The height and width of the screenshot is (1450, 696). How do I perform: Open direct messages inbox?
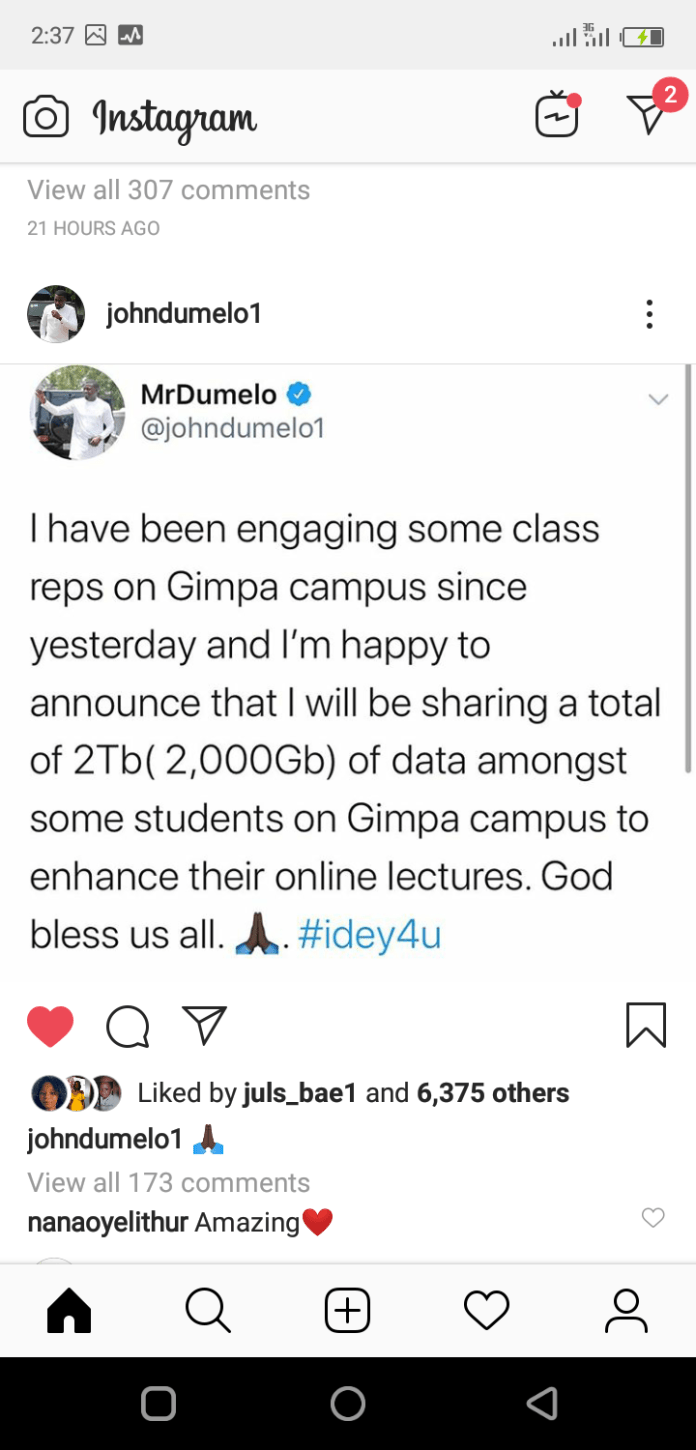pos(648,114)
